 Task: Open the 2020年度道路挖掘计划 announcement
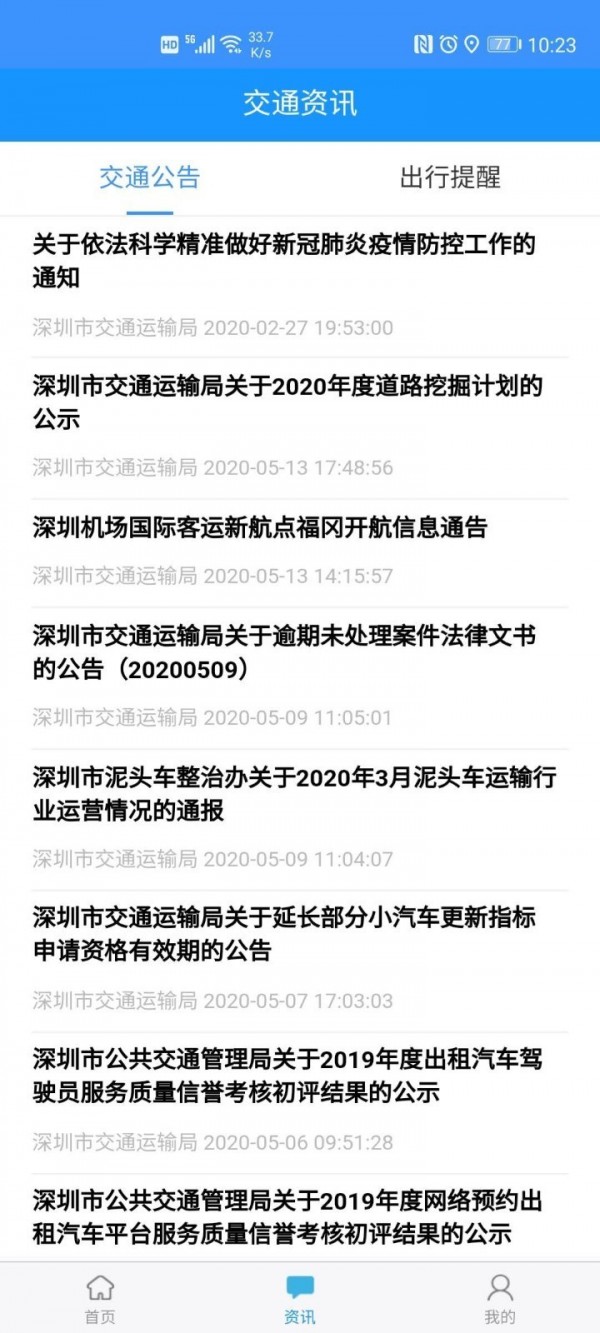[x=288, y=402]
